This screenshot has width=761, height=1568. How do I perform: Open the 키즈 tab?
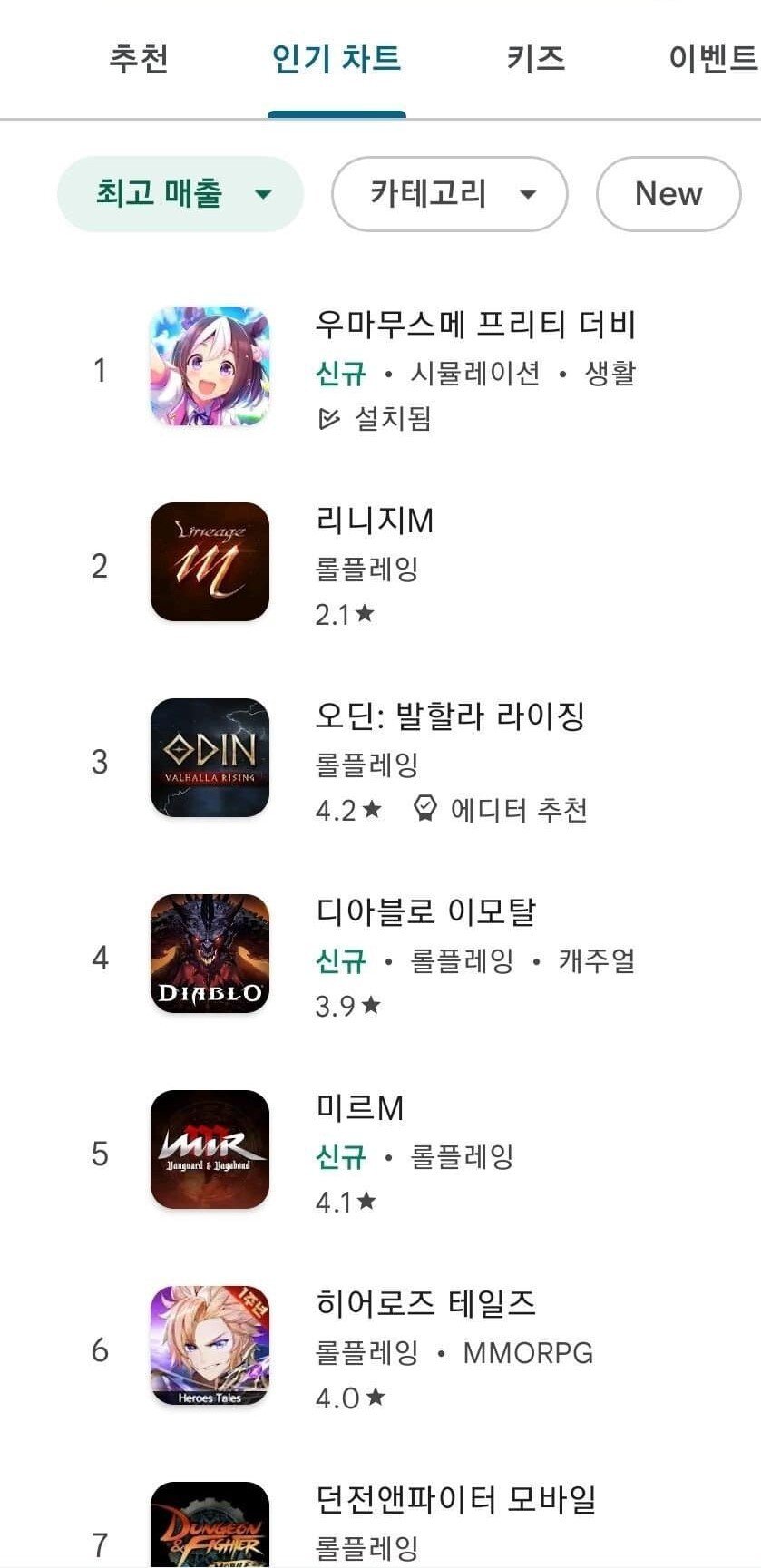pyautogui.click(x=535, y=59)
